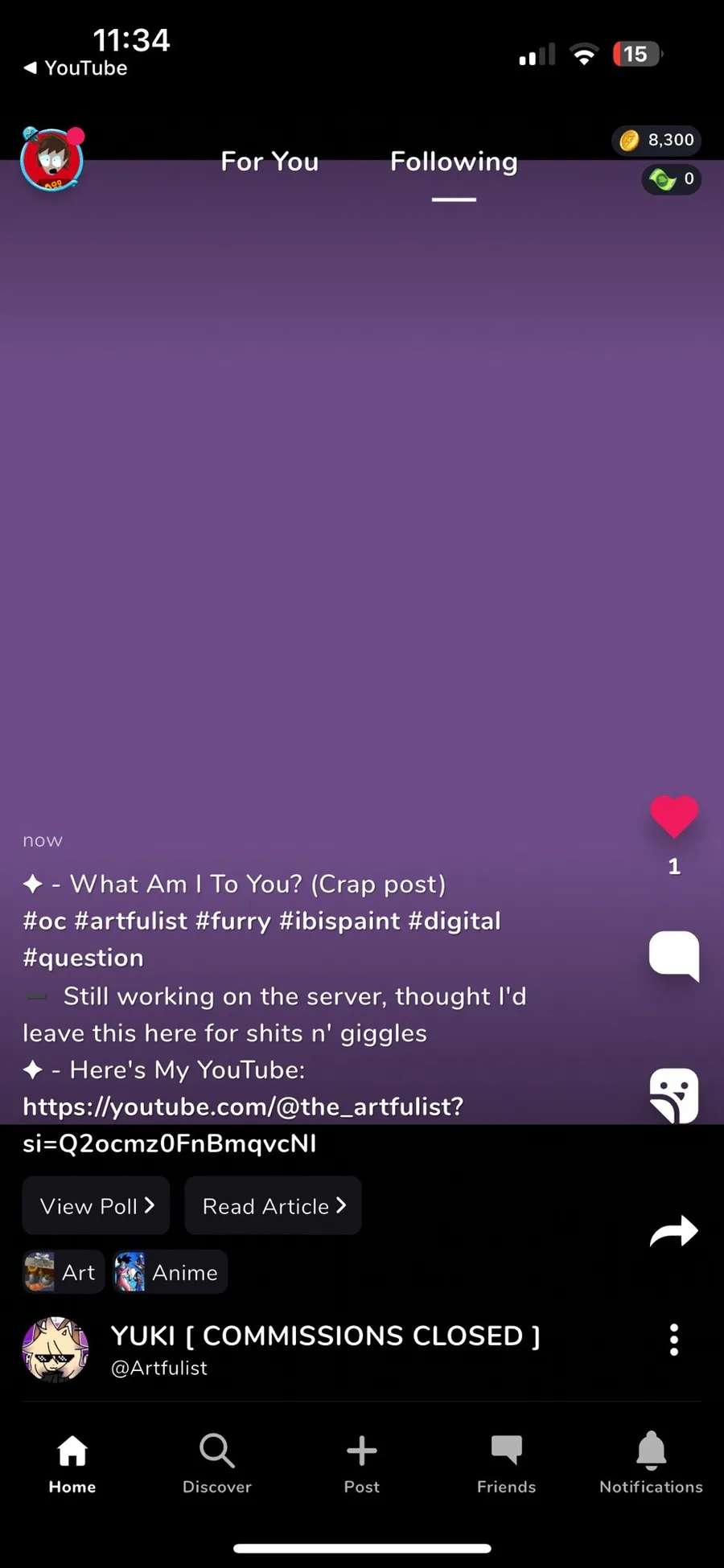Open the post's more options menu
The height and width of the screenshot is (1568, 724).
(x=674, y=1340)
